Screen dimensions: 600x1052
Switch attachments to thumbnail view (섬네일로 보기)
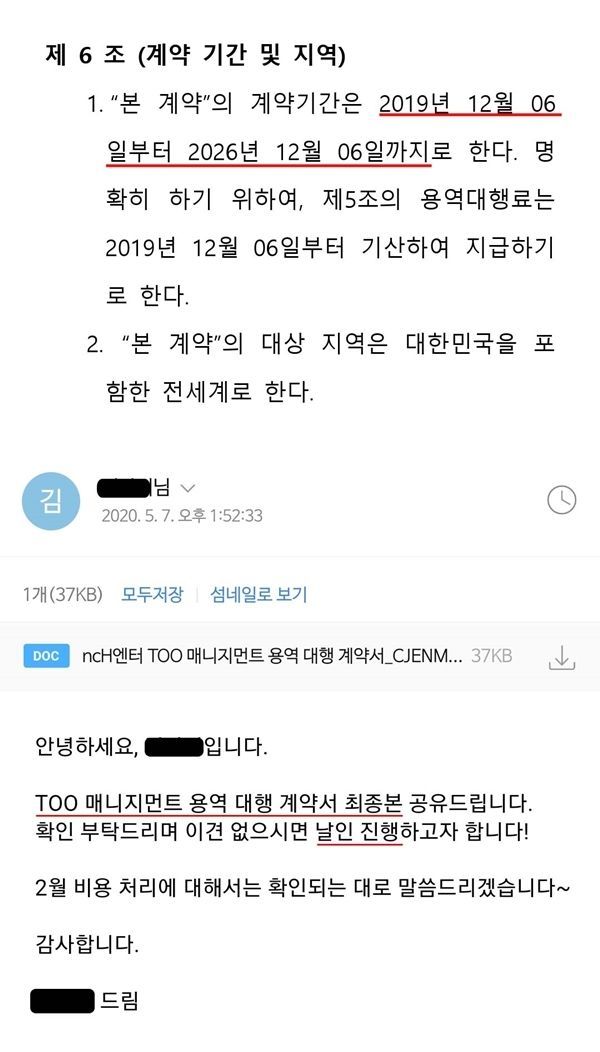pos(258,594)
